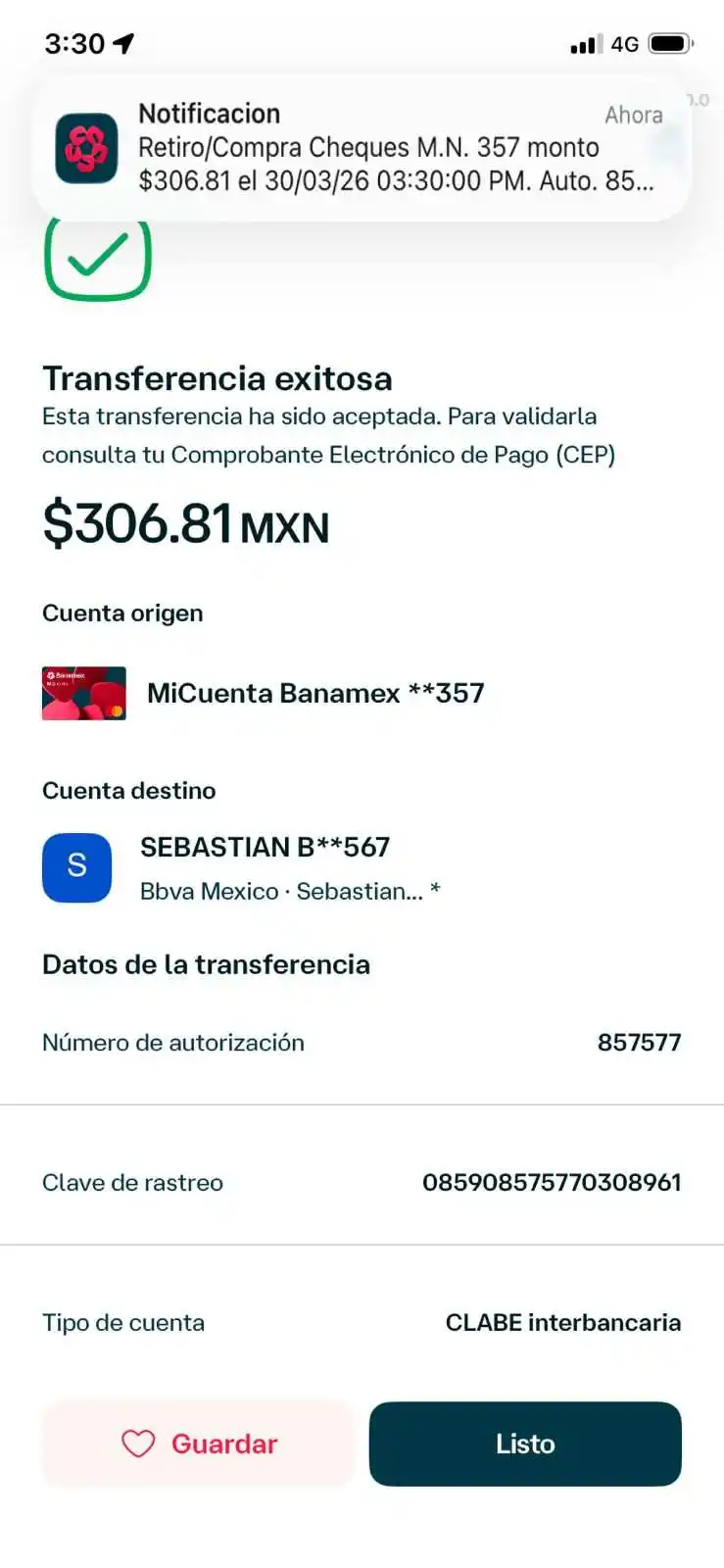Finish by tapping Listo
This screenshot has width=724, height=1568.
coord(525,1444)
